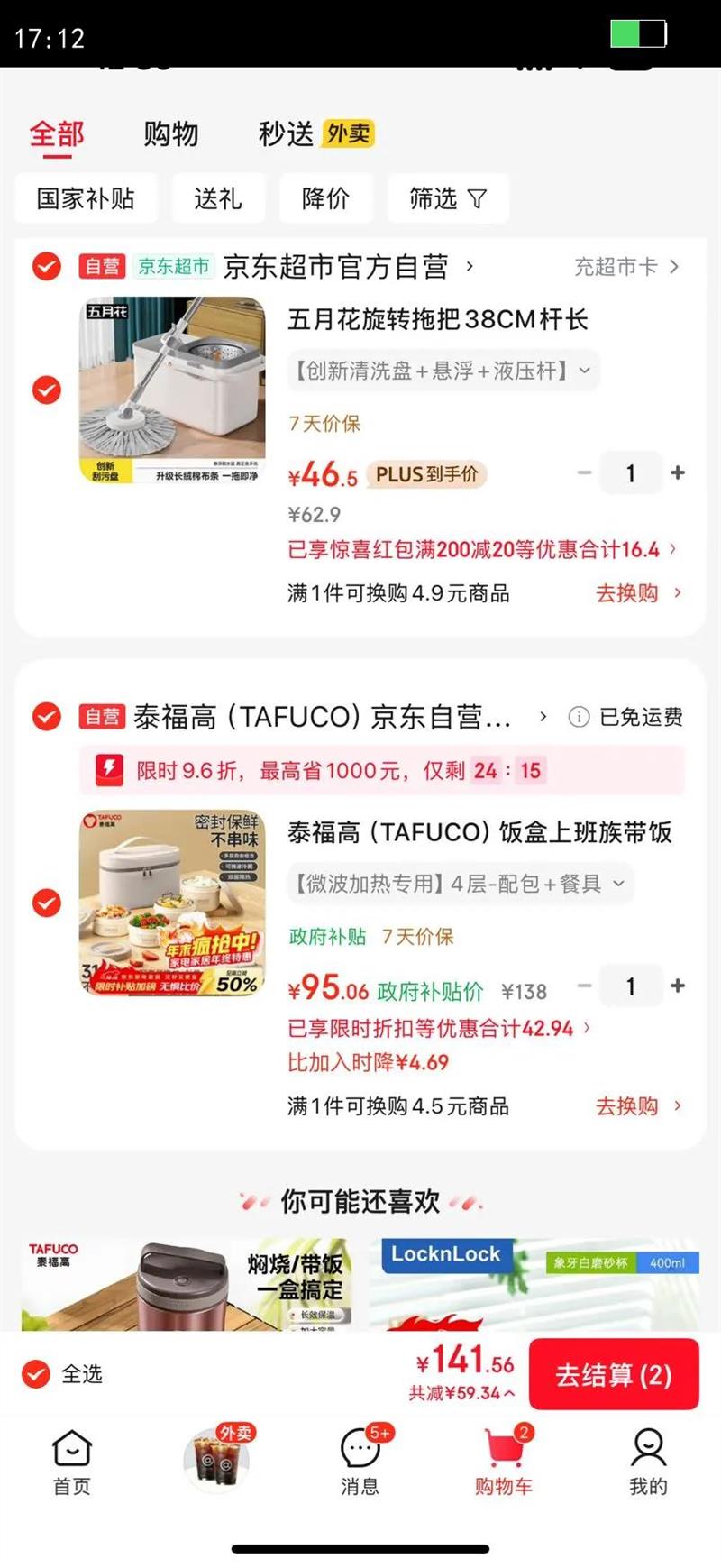Filter by 国家补贴
The height and width of the screenshot is (1568, 721).
coord(86,198)
